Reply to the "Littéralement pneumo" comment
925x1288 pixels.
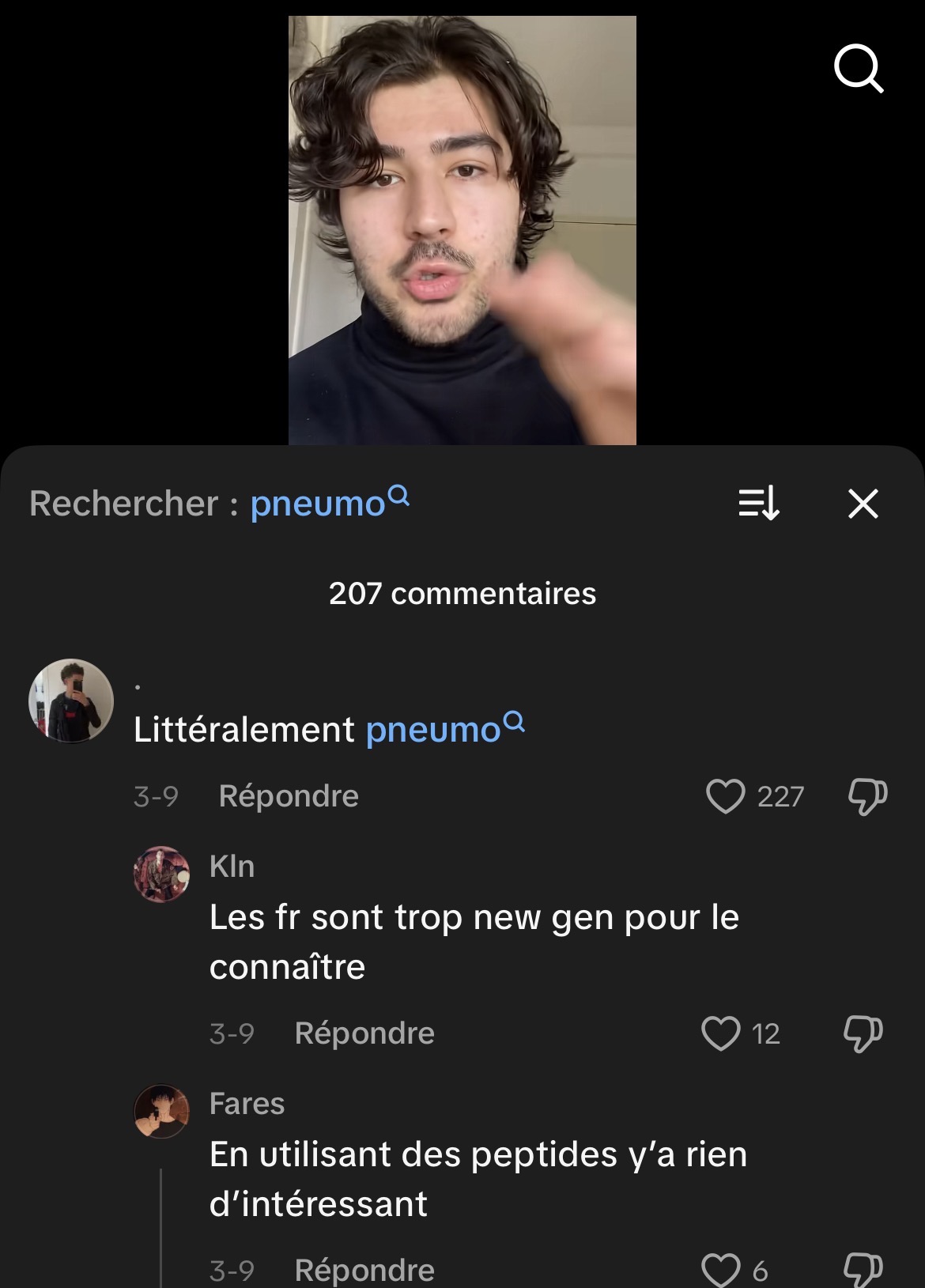tap(289, 795)
